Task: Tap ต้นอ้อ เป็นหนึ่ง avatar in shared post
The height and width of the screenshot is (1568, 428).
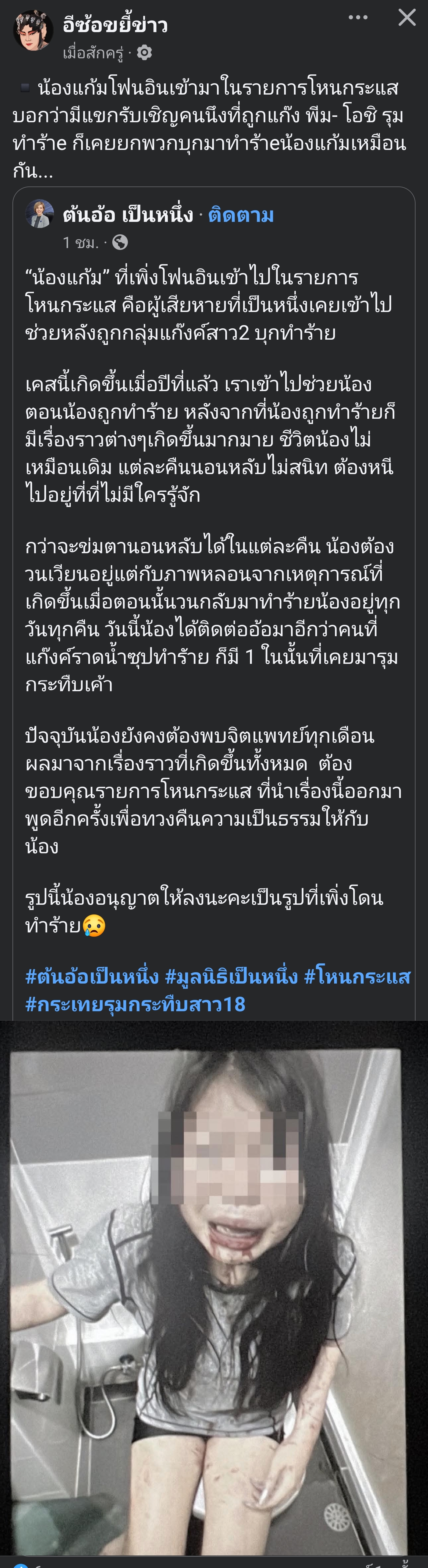Action: point(40,214)
